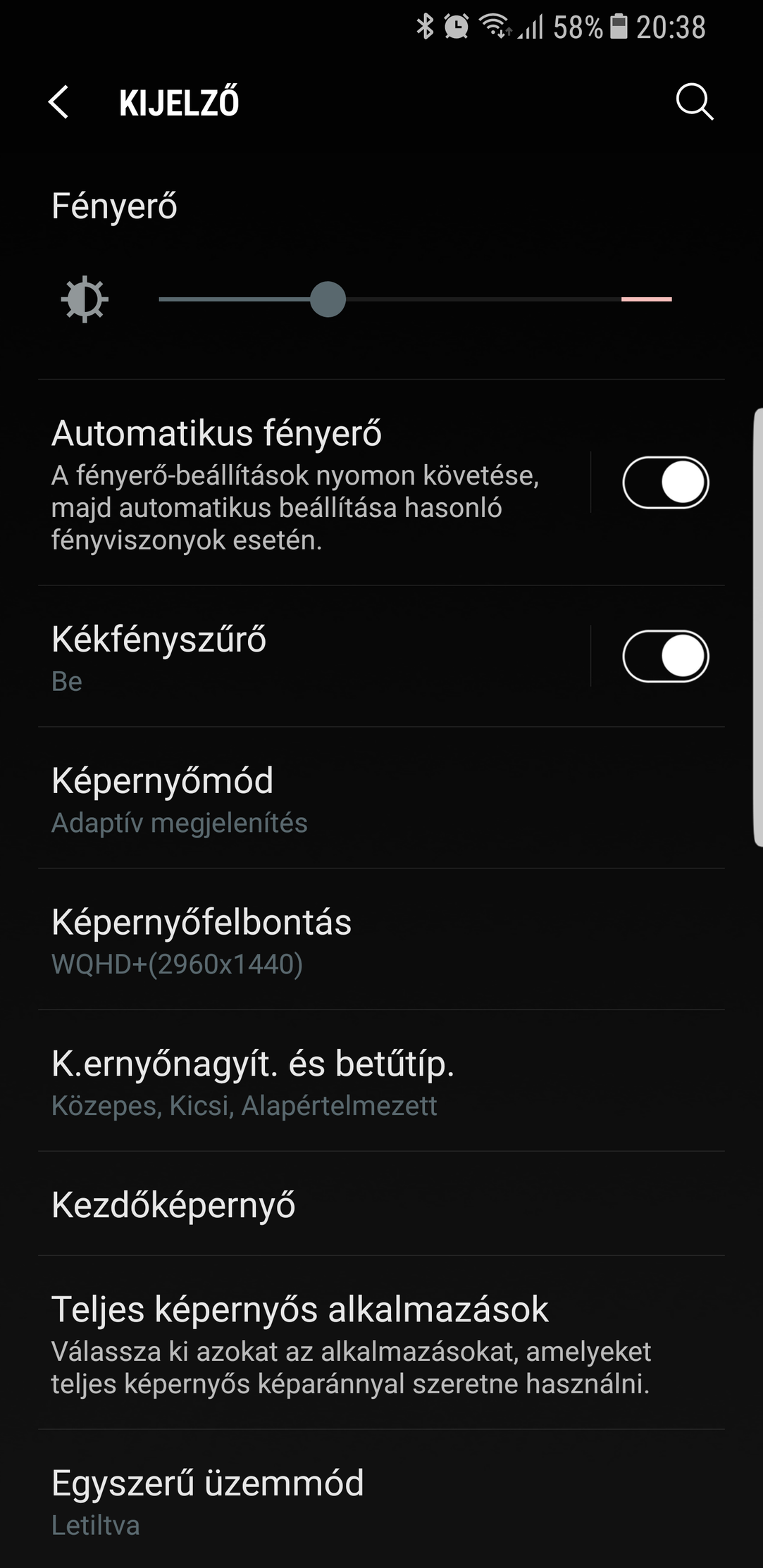Viewport: 763px width, 1568px height.
Task: Open the search magnifier icon
Action: coord(694,103)
